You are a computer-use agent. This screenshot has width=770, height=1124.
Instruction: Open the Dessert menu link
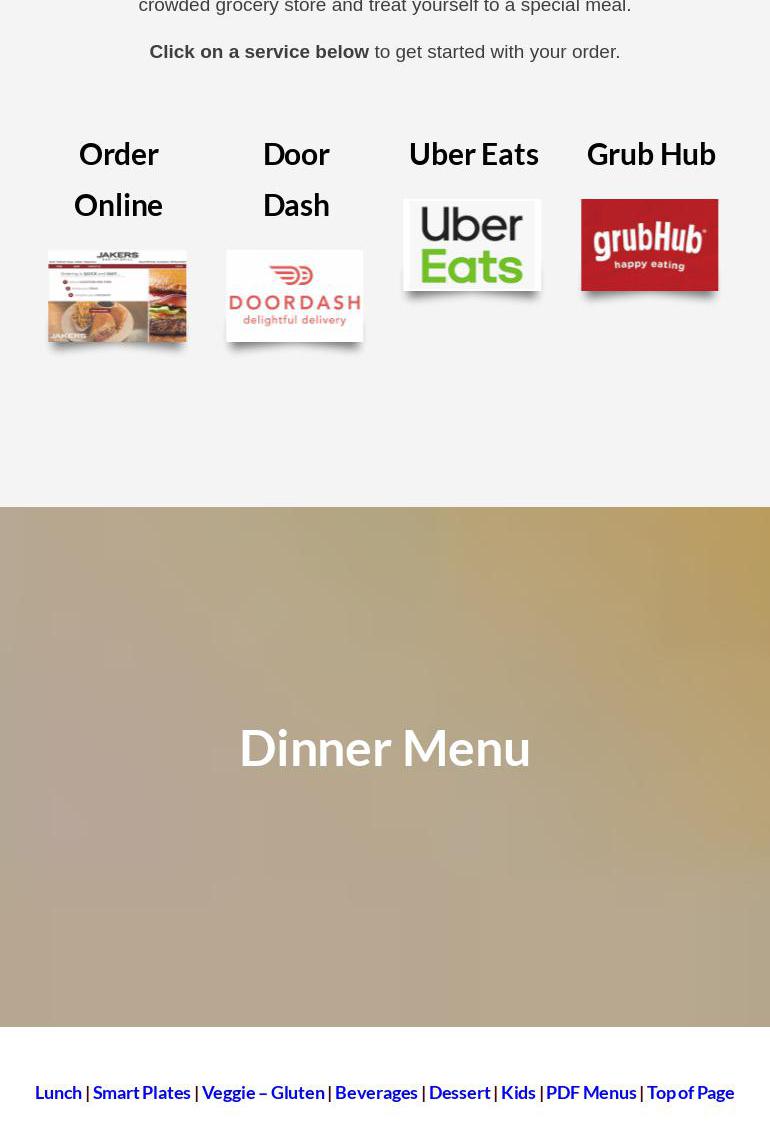point(459,1092)
